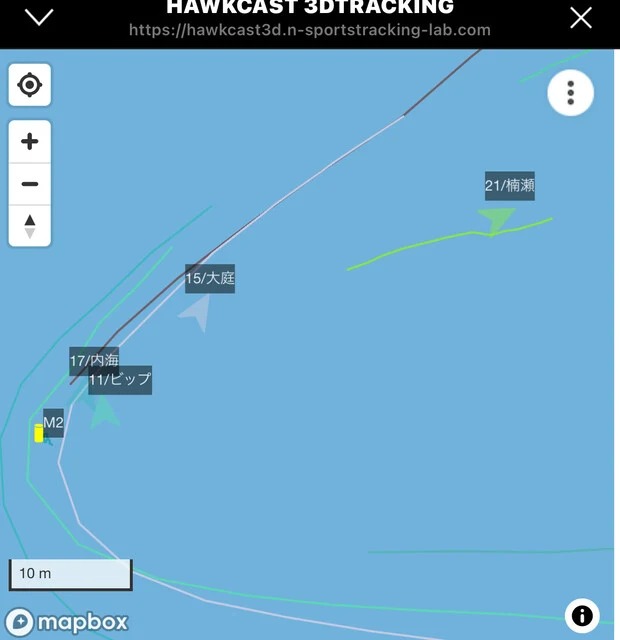Open the three-dot overflow menu
This screenshot has height=640, width=620.
coord(570,94)
